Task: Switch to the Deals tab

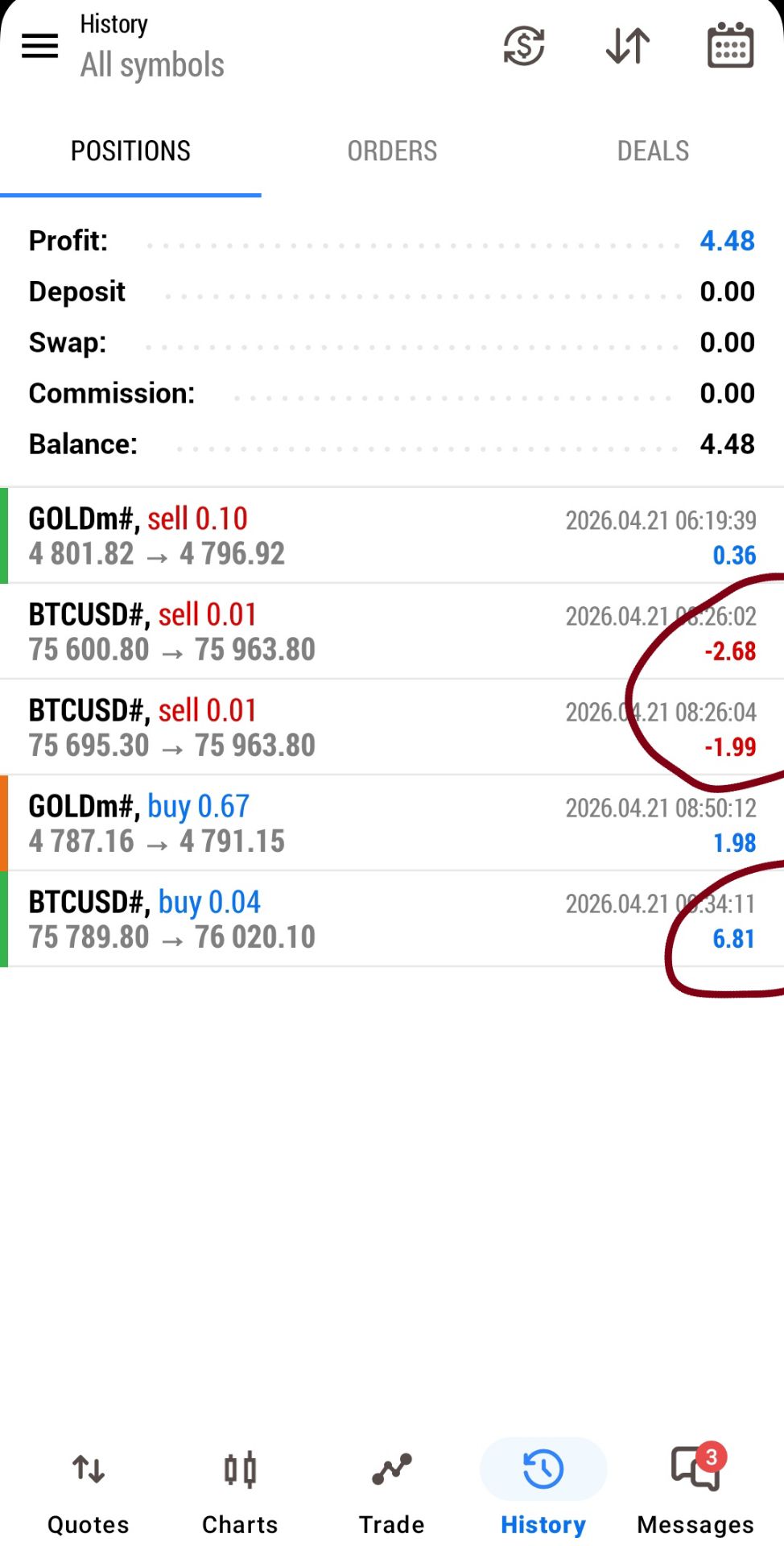Action: tap(653, 151)
